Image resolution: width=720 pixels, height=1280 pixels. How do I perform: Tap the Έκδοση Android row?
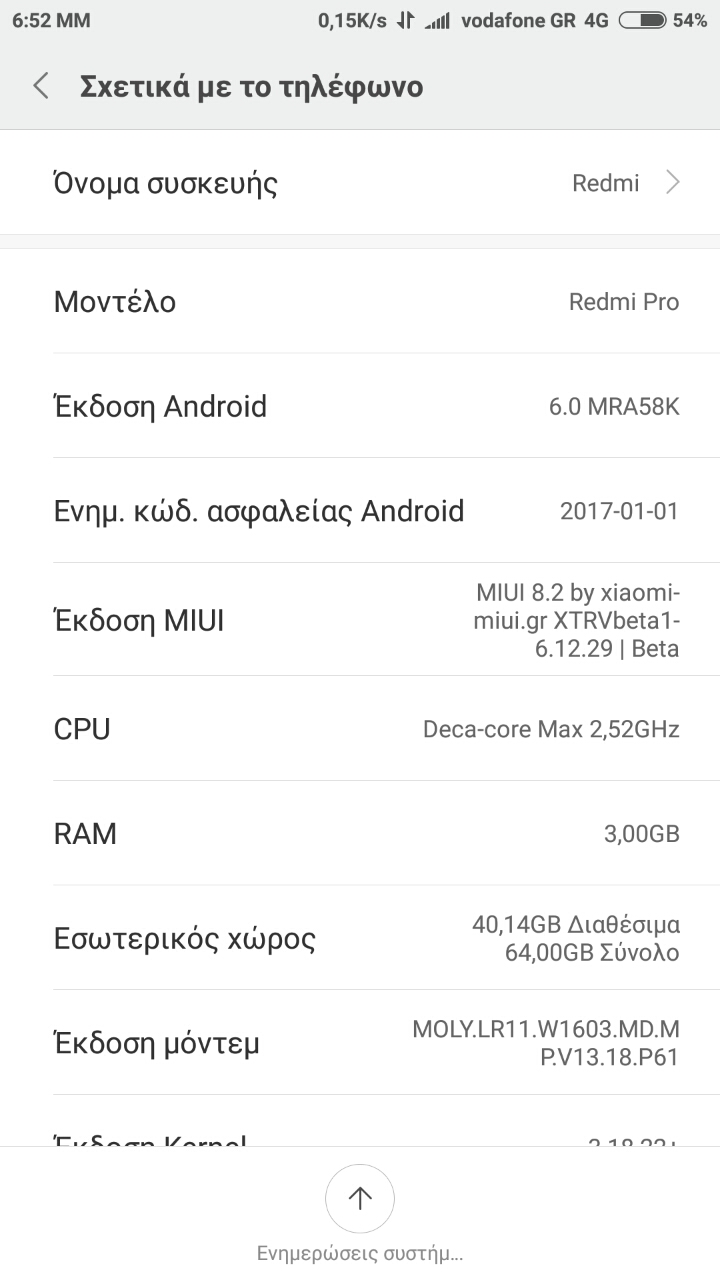[x=360, y=406]
